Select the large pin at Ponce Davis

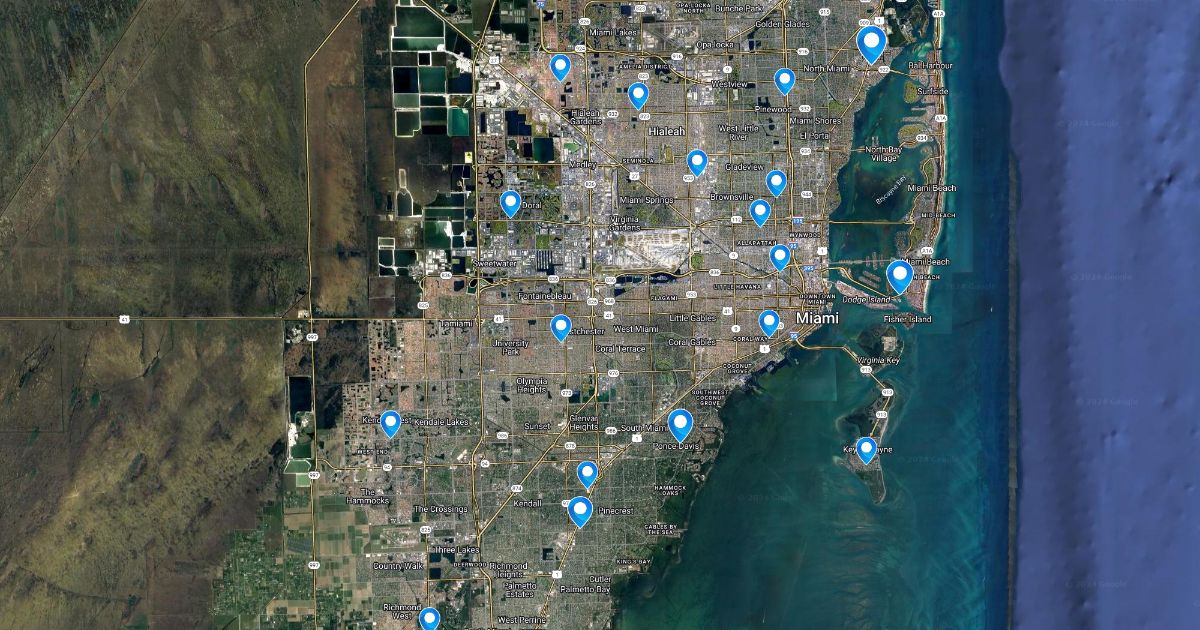(680, 425)
